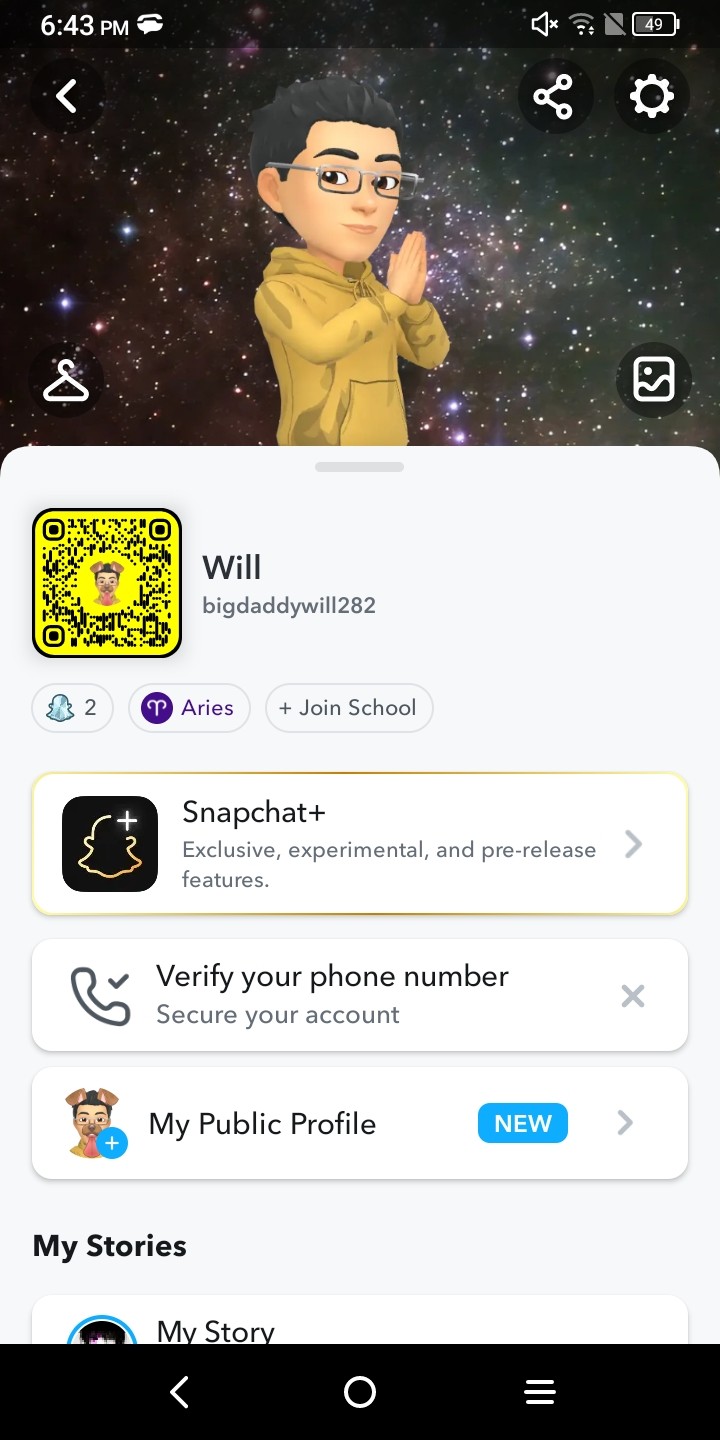Change the profile background image

653,380
